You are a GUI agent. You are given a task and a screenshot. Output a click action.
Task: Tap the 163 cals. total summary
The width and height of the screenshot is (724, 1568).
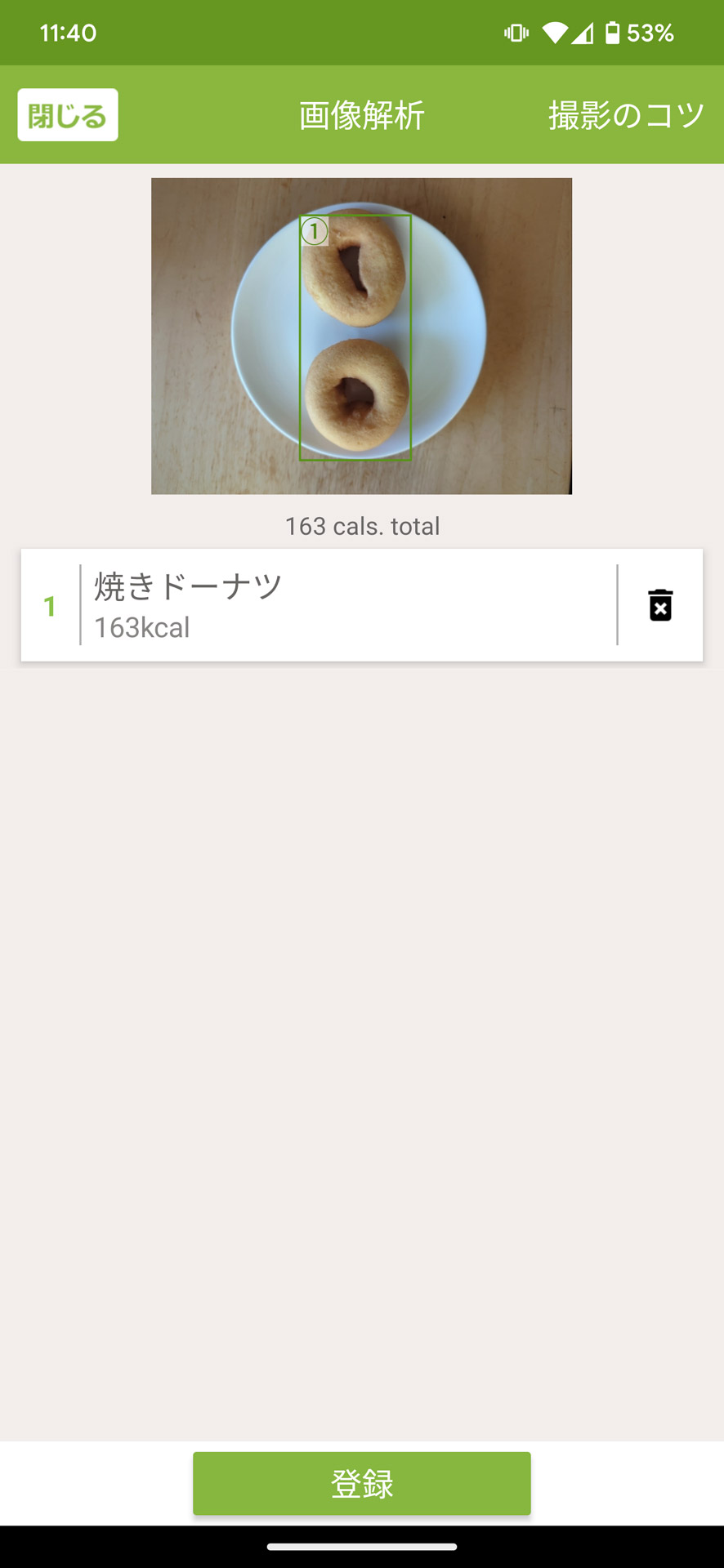click(361, 526)
